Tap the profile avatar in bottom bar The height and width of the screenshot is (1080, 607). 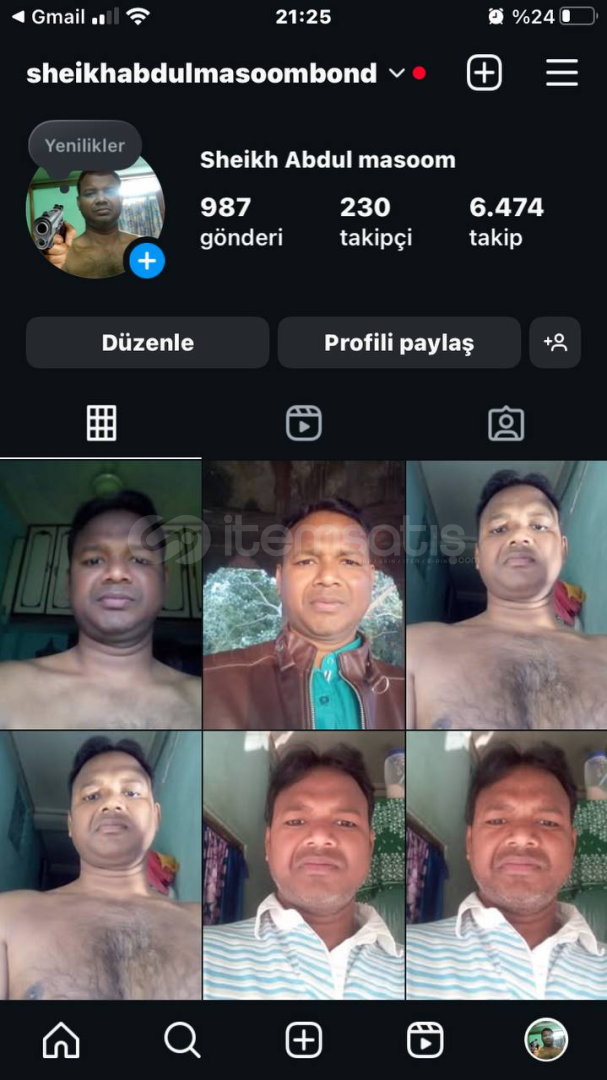[546, 1041]
